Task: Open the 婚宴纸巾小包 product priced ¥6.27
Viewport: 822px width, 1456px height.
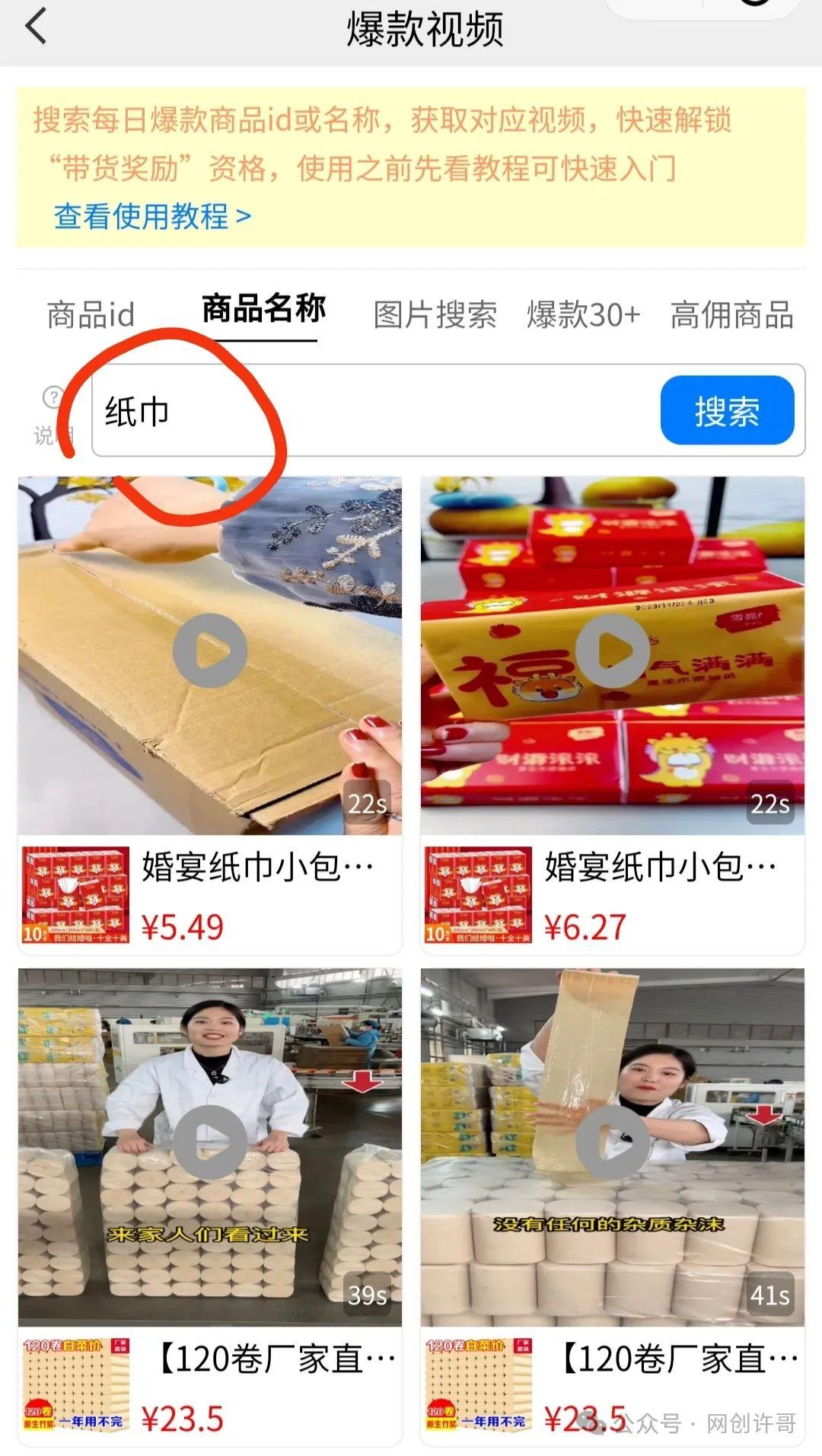Action: click(613, 895)
